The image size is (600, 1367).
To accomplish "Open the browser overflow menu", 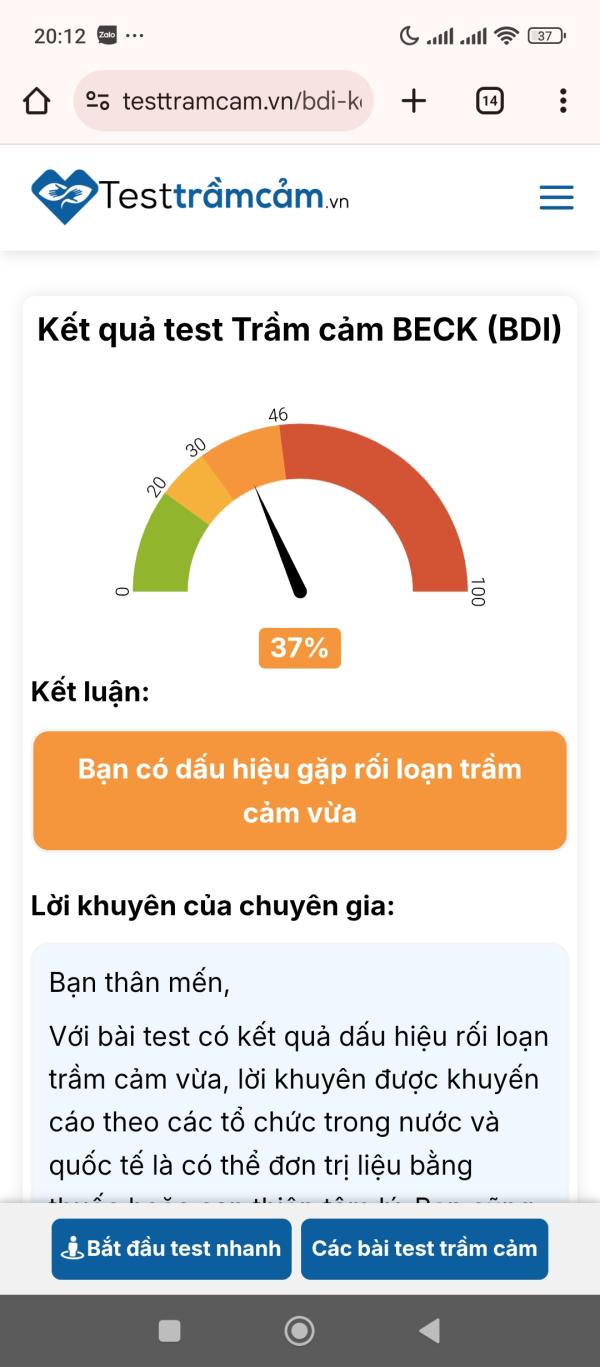I will (563, 101).
